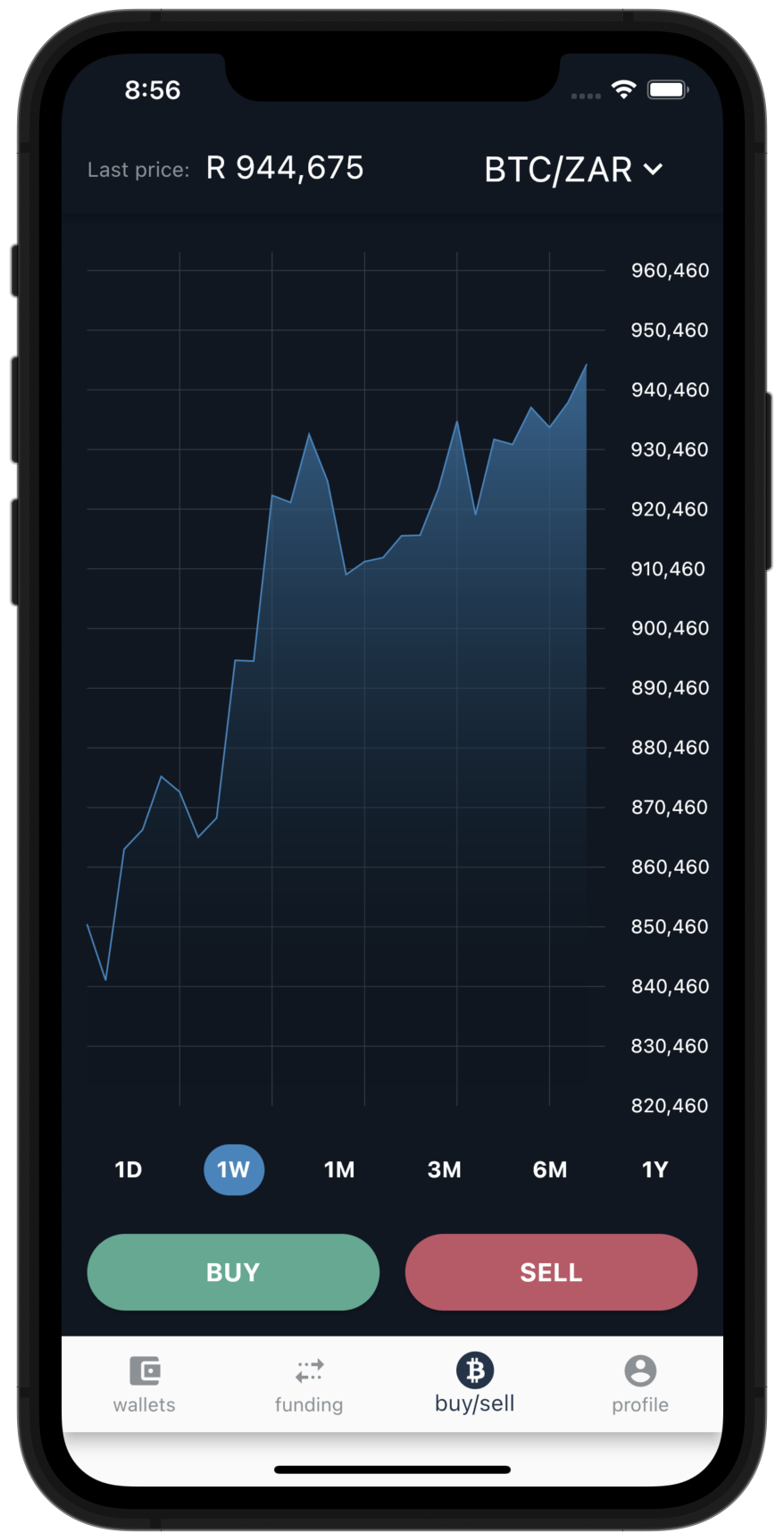Choose the 6M time range
The image size is (784, 1533).
(x=550, y=1169)
